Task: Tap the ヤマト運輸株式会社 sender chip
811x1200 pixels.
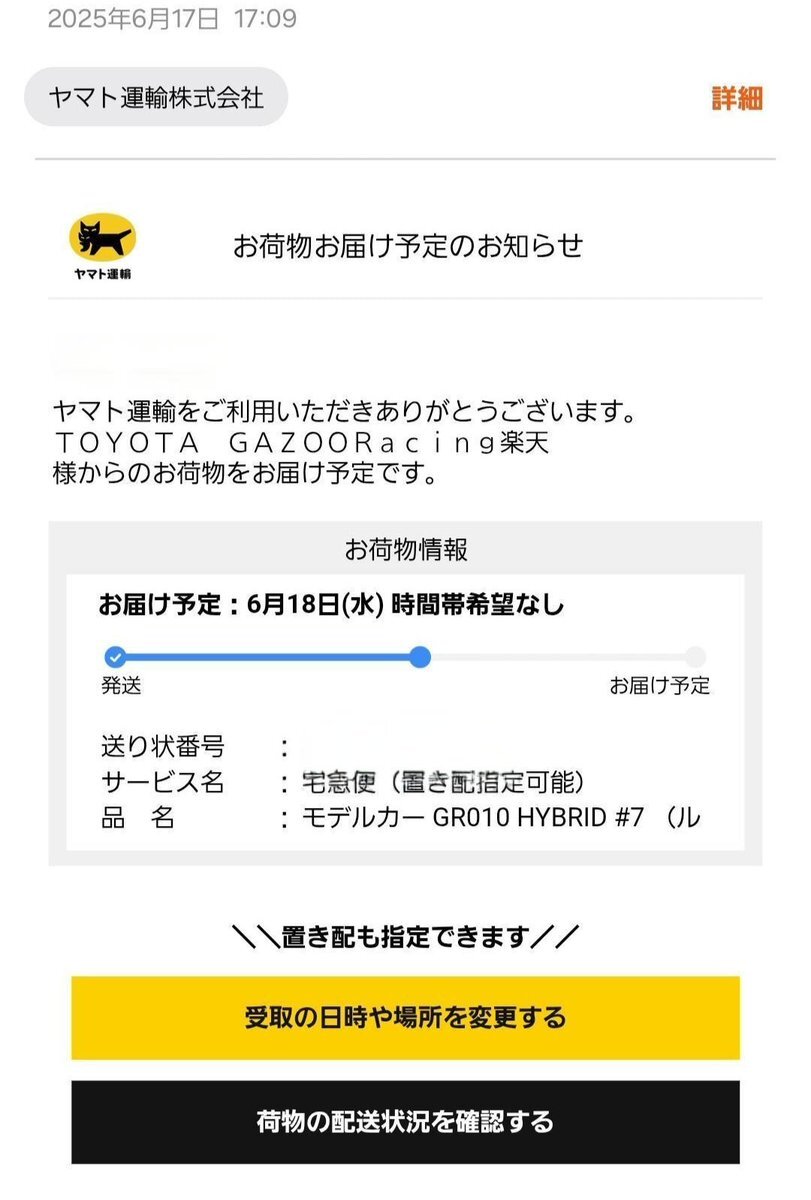Action: (156, 97)
